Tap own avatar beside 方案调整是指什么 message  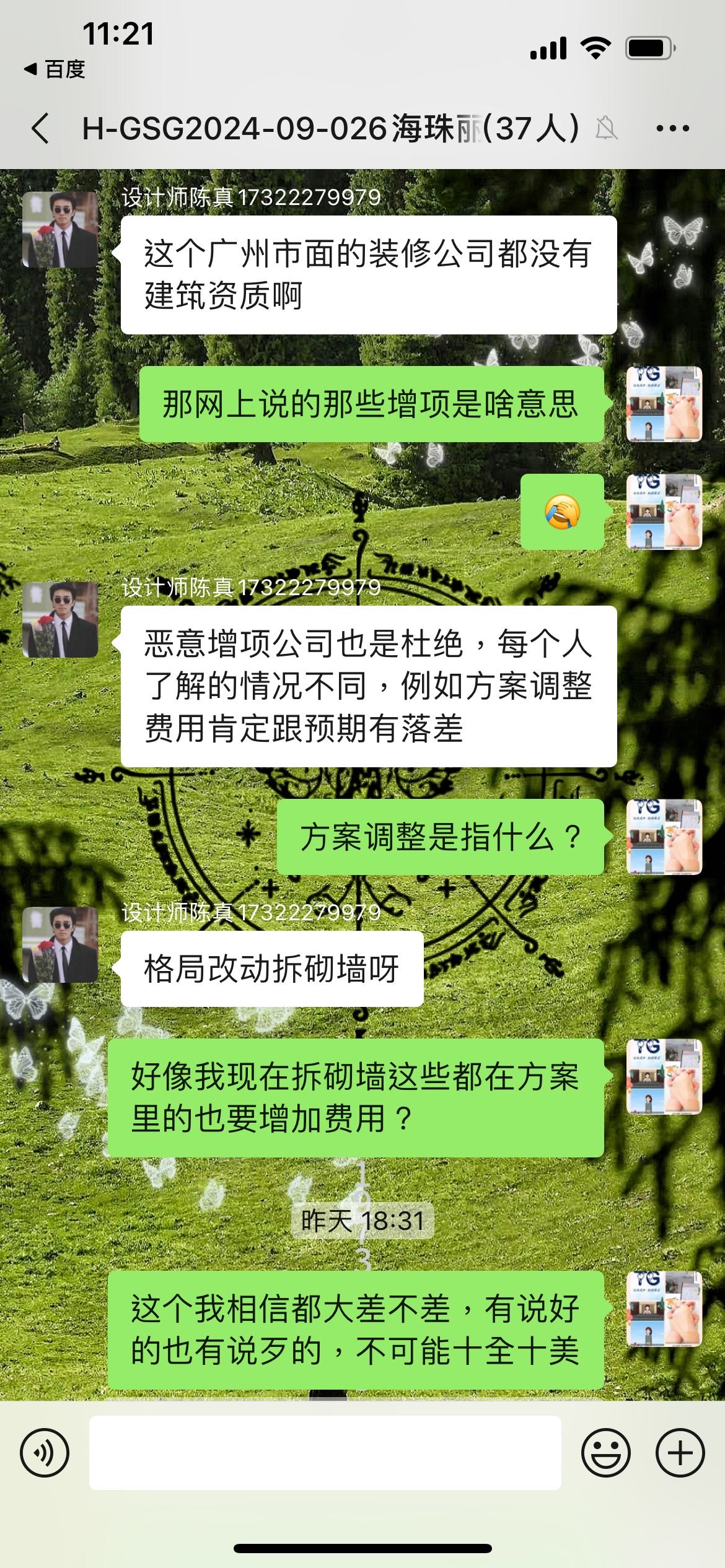(x=664, y=837)
